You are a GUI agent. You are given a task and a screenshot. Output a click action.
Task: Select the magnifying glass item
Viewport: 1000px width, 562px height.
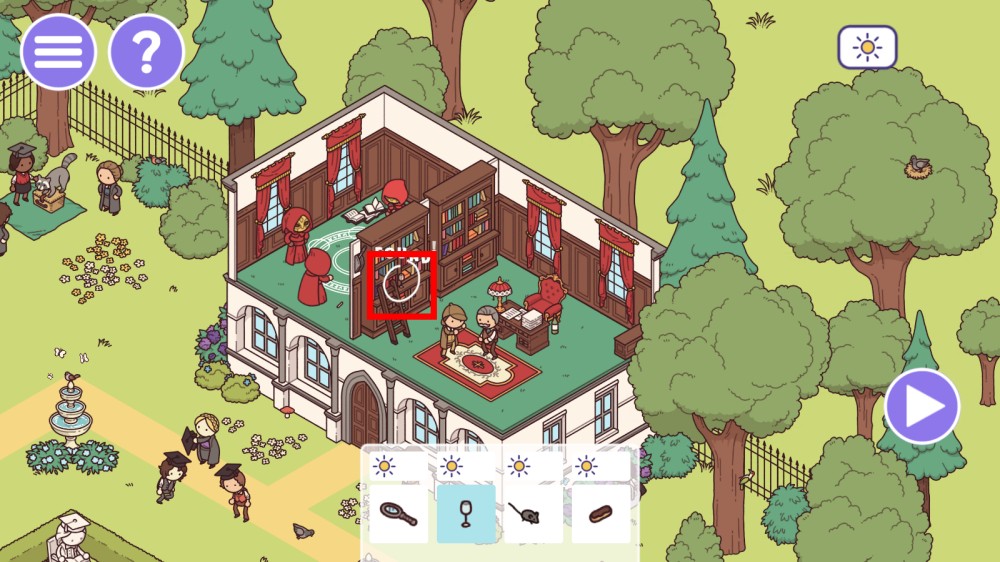[398, 514]
